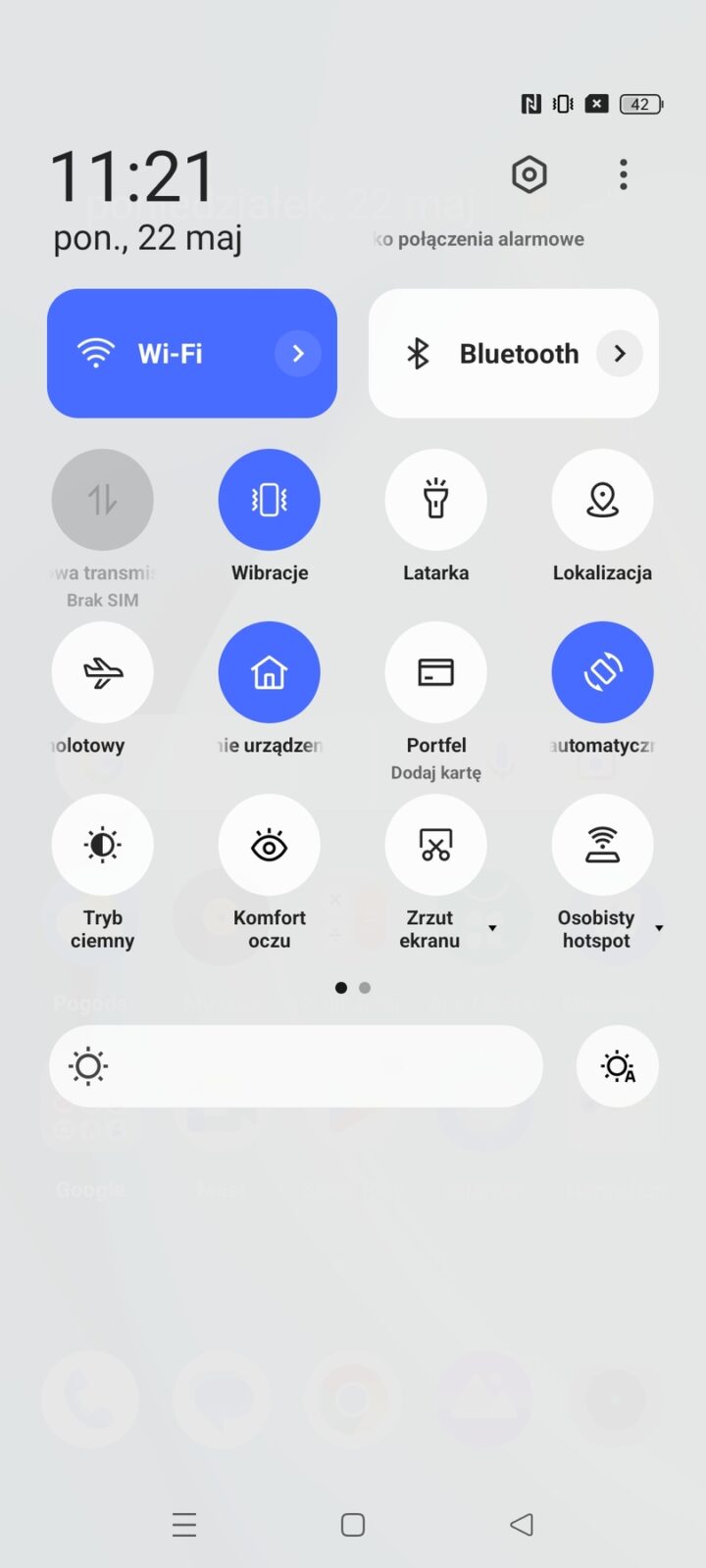Switch on the Latarka flashlight
Screen dimensions: 706x1568
[x=435, y=500]
